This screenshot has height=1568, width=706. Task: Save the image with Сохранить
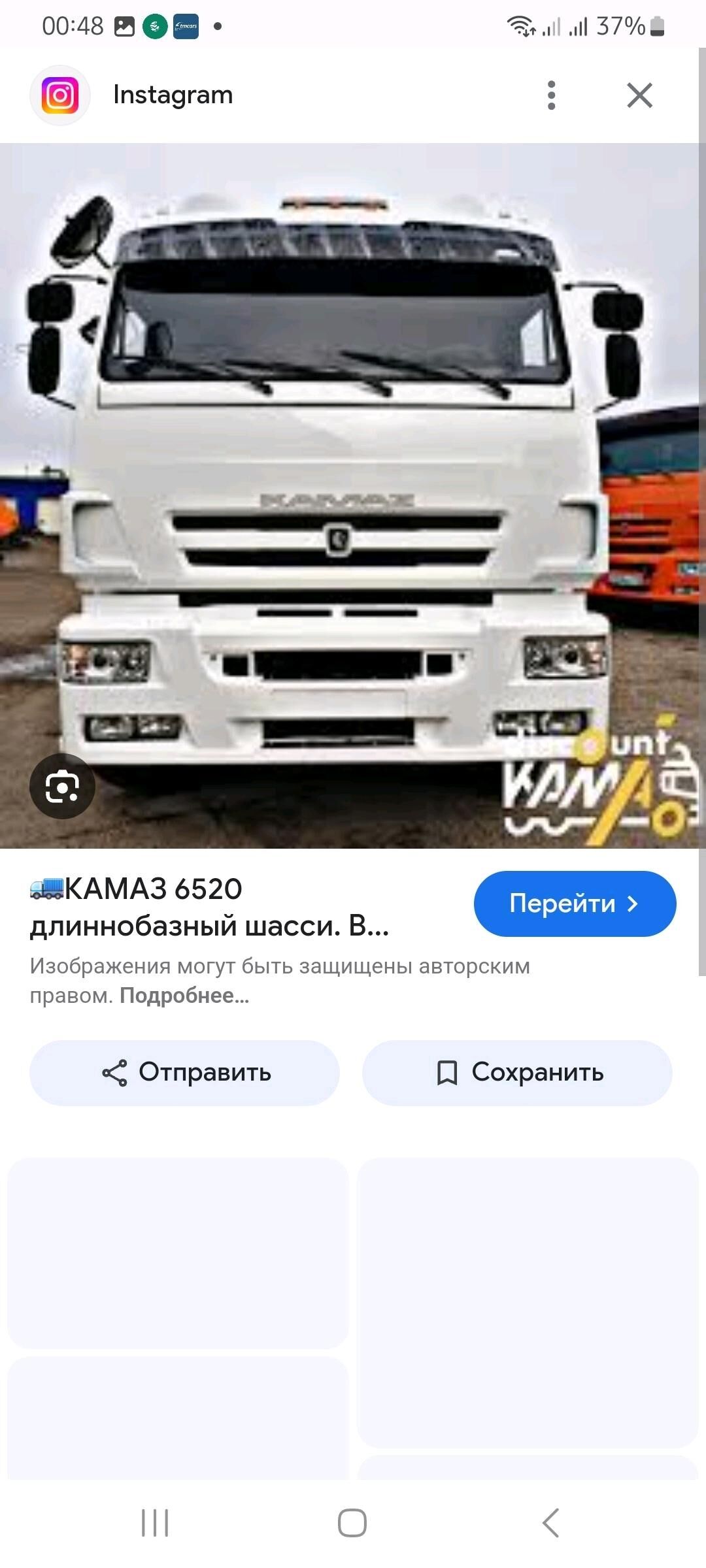[517, 1073]
